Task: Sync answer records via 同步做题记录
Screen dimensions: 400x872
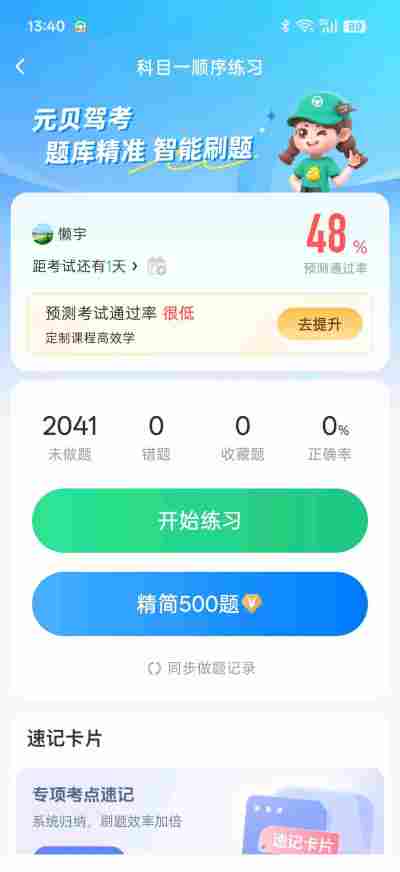Action: pos(201,668)
